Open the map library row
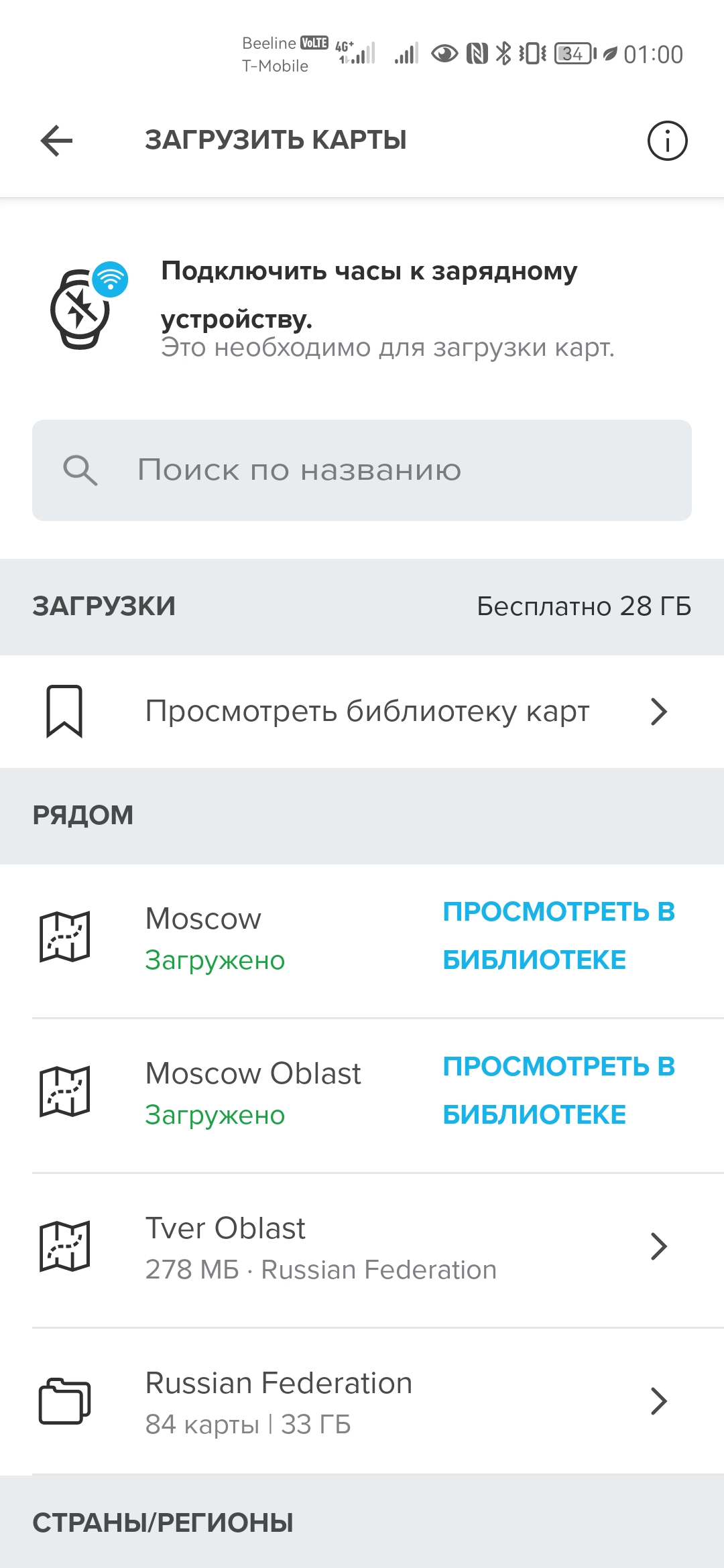724x1568 pixels. (362, 712)
